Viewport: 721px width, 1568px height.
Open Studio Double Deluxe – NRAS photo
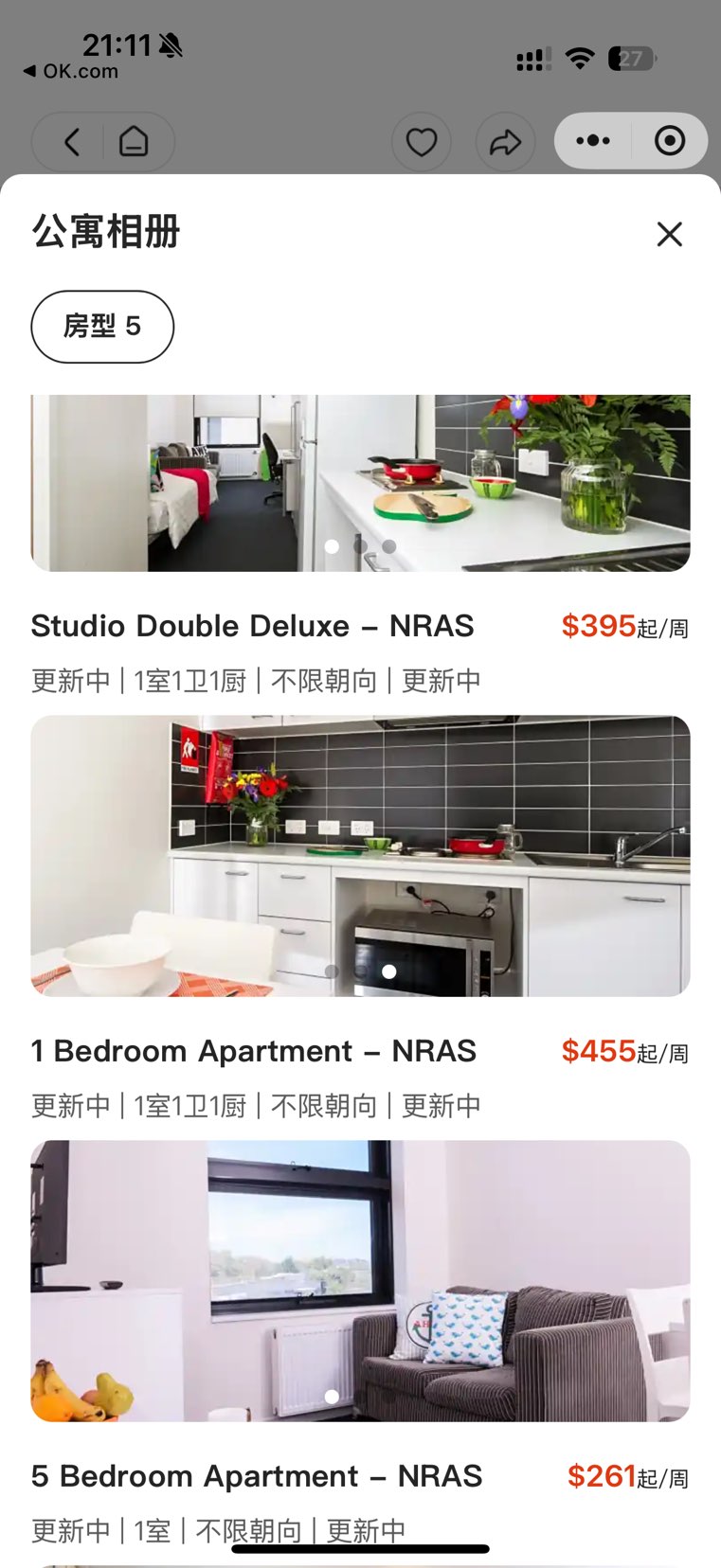pyautogui.click(x=360, y=483)
